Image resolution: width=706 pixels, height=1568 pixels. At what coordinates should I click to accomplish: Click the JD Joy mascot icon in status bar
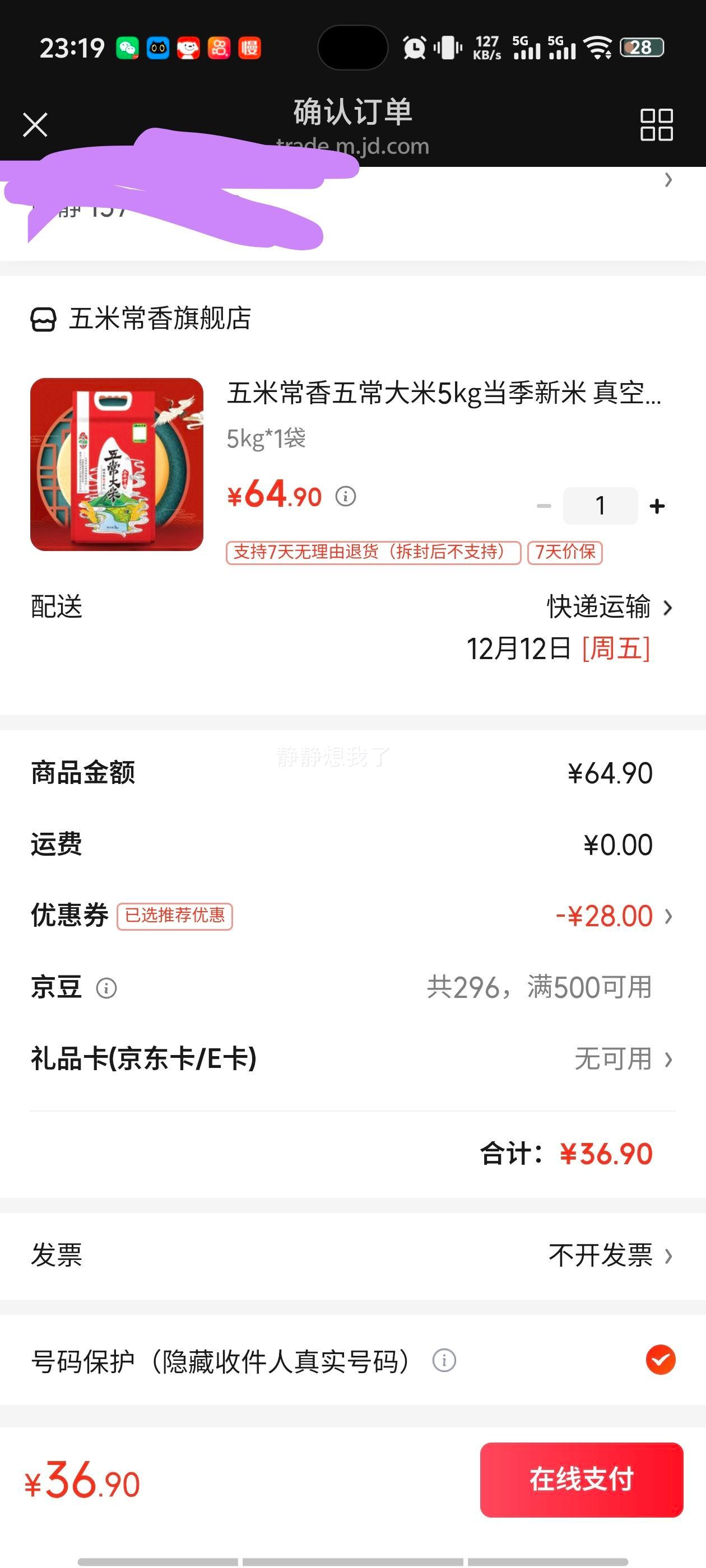click(x=189, y=48)
